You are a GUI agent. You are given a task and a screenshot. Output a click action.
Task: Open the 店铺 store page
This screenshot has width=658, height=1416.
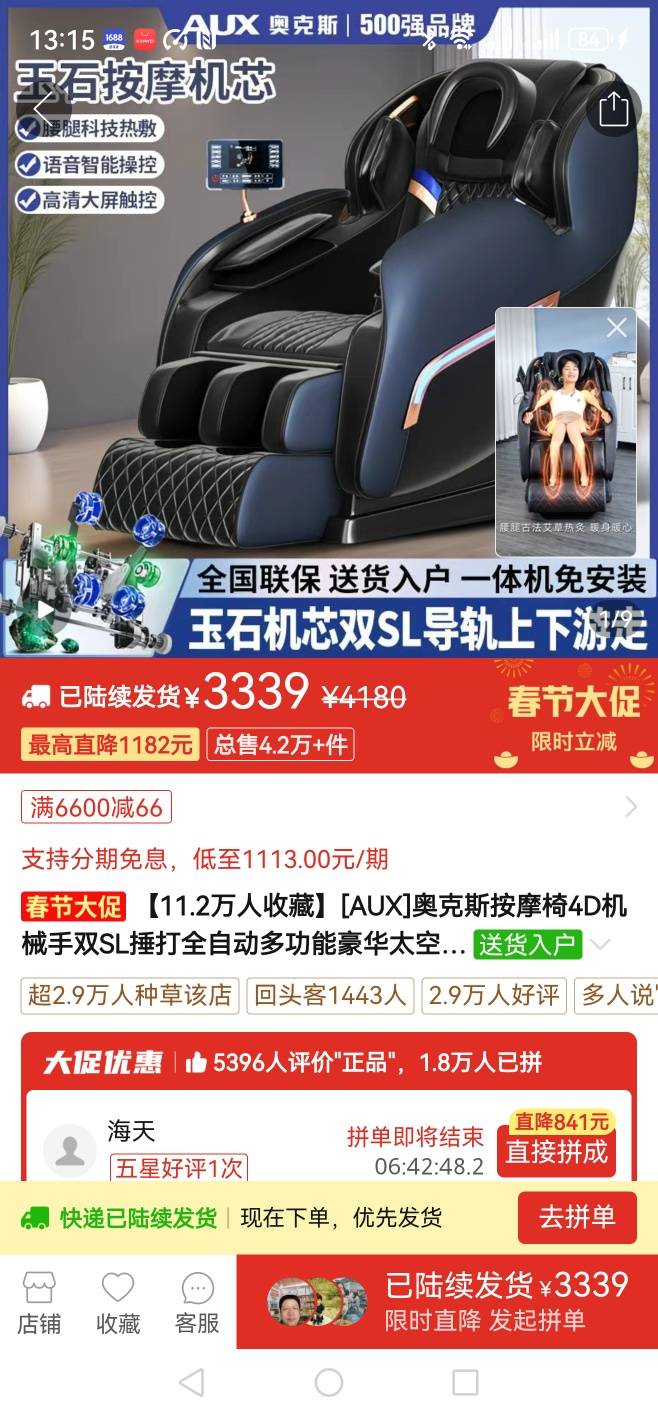(x=39, y=1302)
